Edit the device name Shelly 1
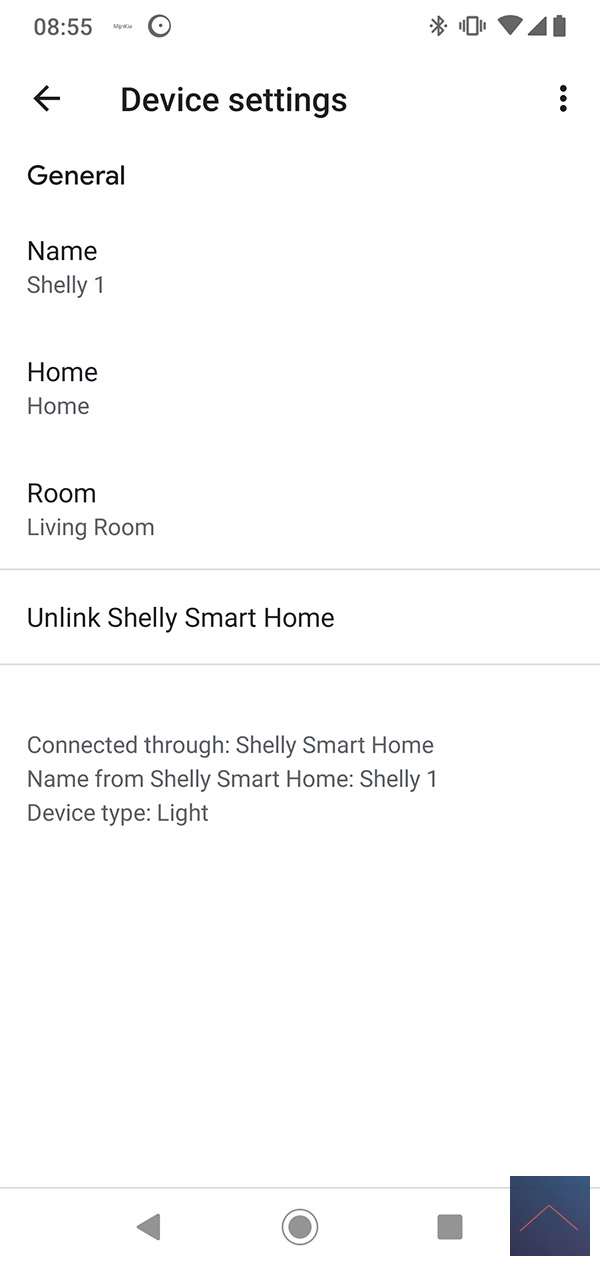The width and height of the screenshot is (600, 1267). [x=66, y=267]
